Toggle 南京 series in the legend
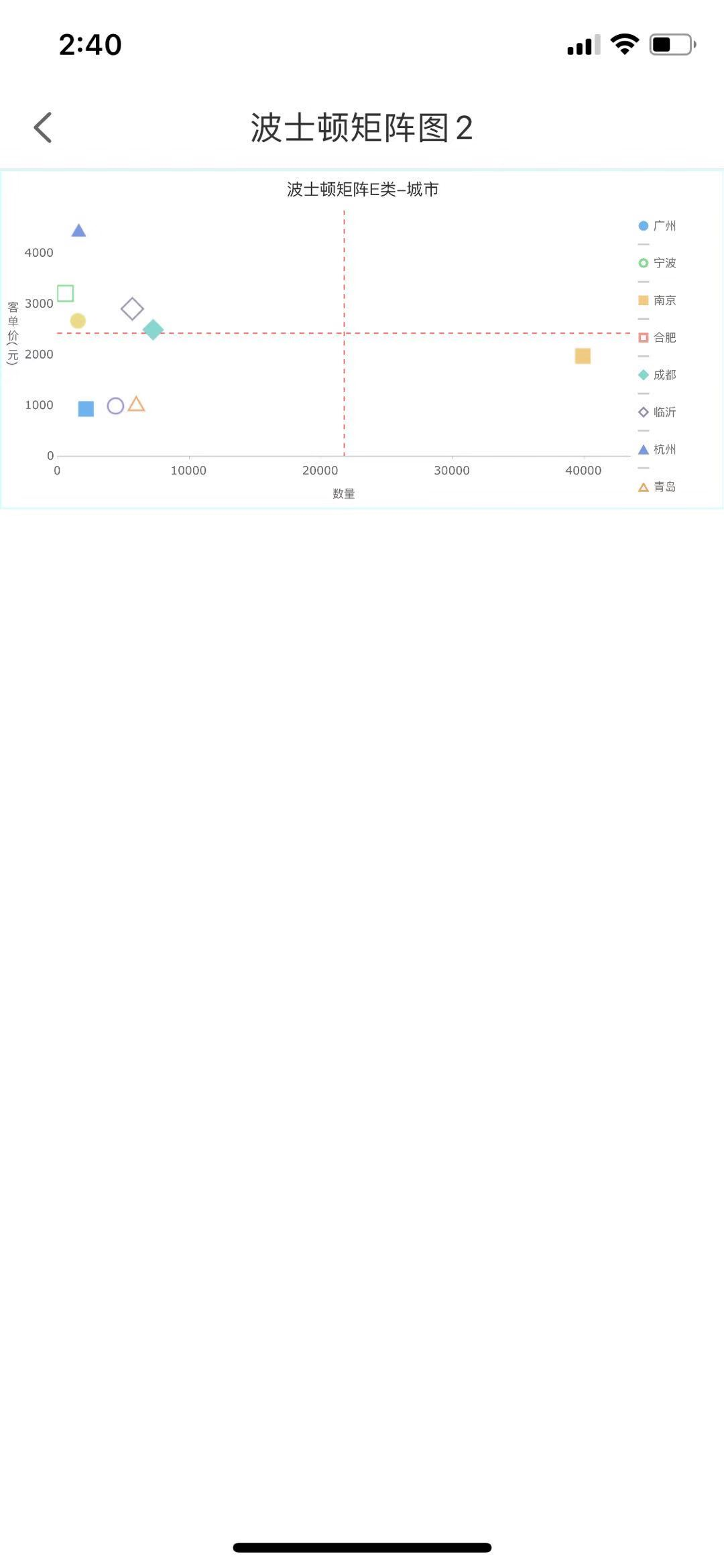Screen dimensions: 724x1568 pos(658,300)
